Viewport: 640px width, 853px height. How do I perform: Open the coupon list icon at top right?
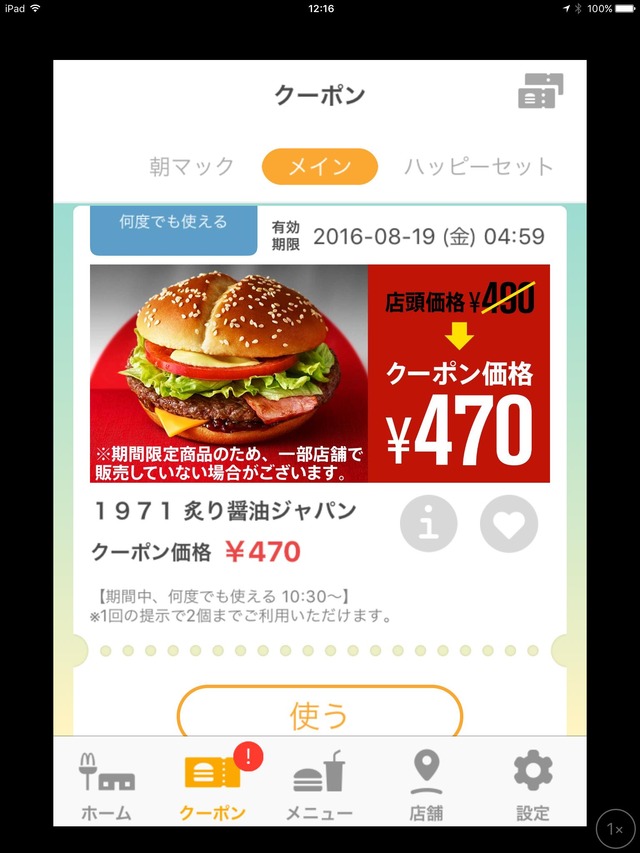coord(540,91)
